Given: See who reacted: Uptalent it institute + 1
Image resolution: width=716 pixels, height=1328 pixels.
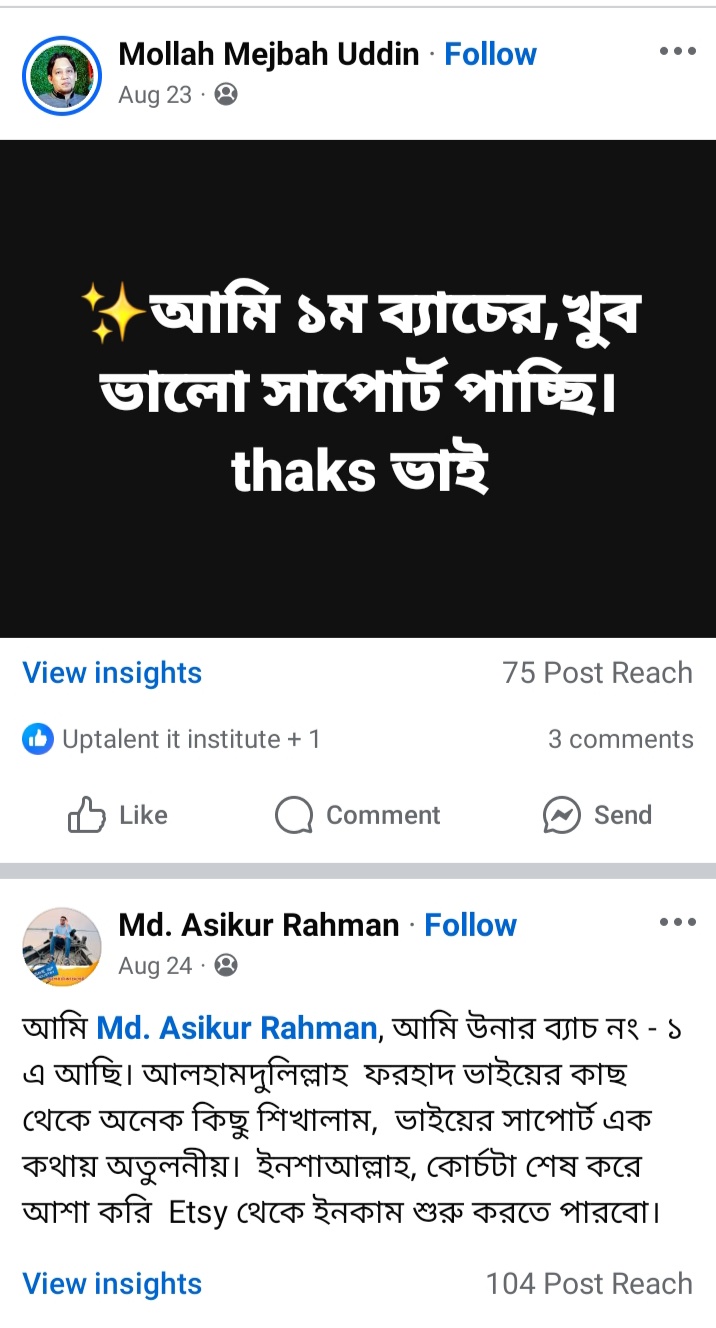Looking at the screenshot, I should pyautogui.click(x=172, y=739).
